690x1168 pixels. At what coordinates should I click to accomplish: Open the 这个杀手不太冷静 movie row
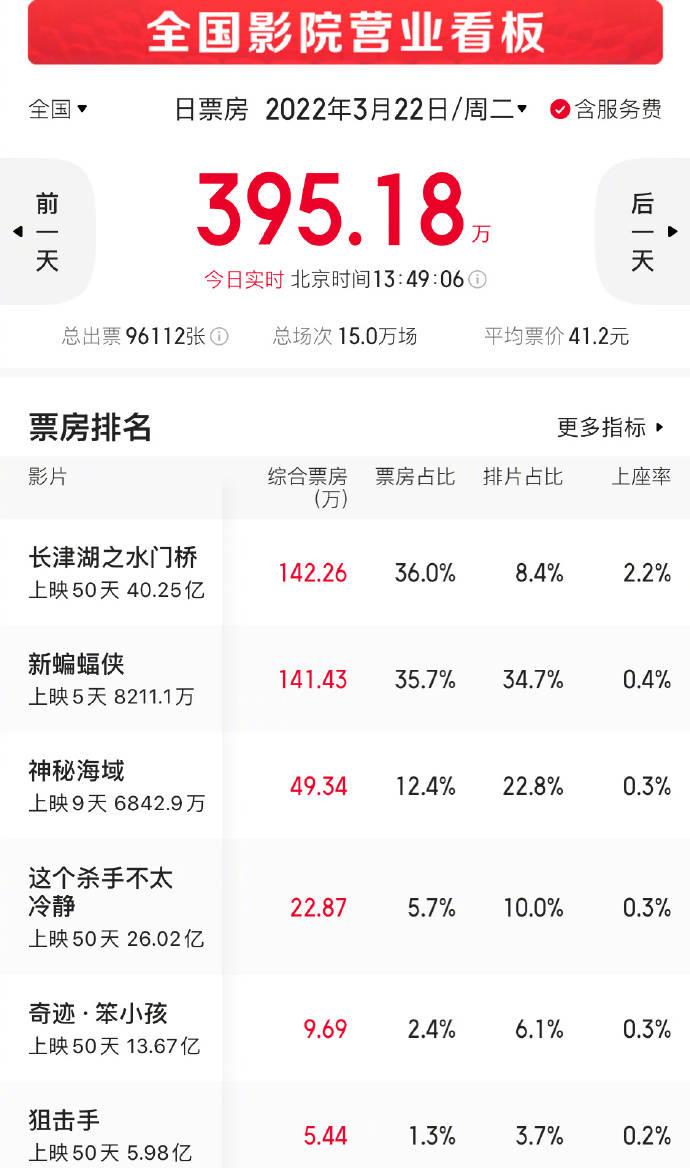tap(345, 907)
